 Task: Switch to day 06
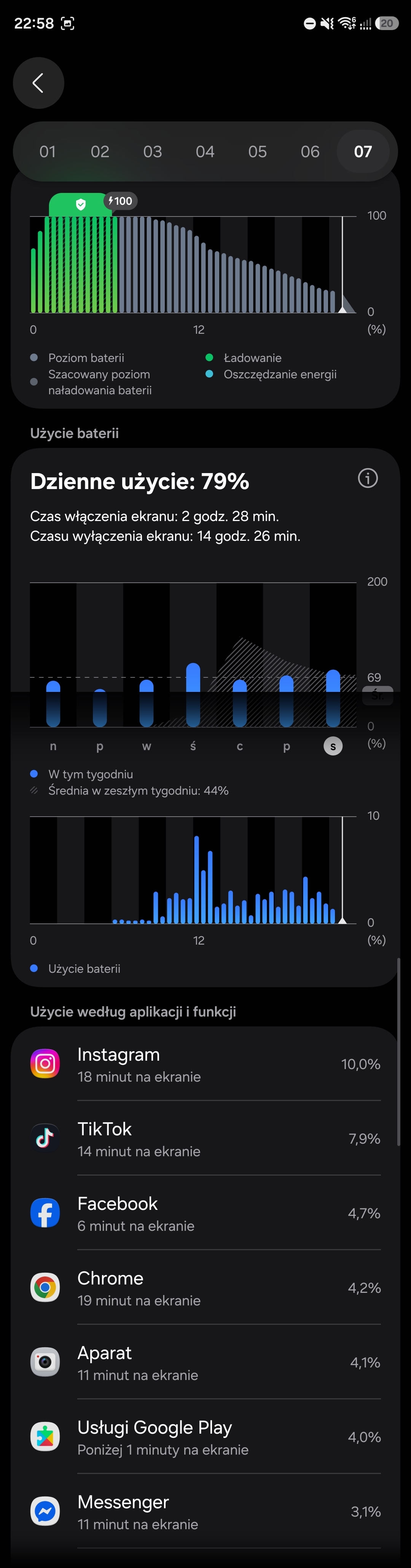(x=310, y=151)
